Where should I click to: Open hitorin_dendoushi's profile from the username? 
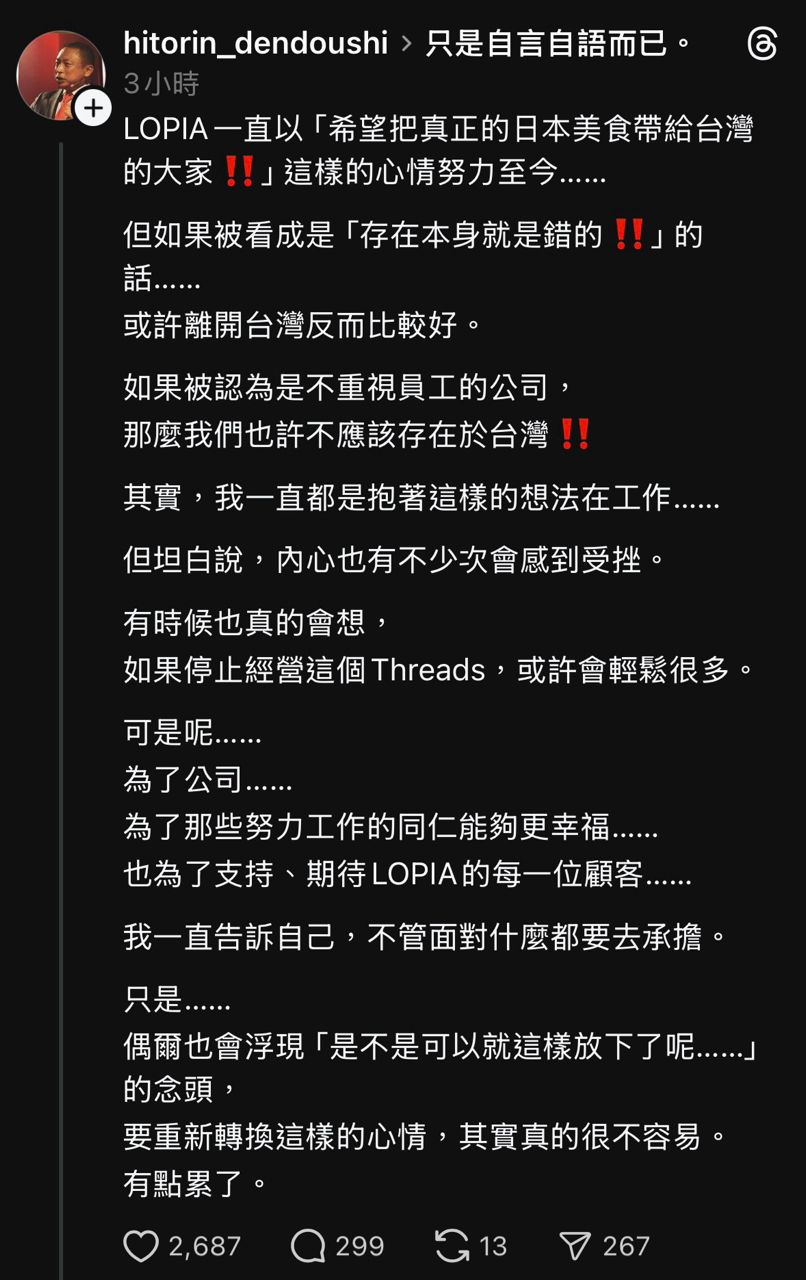point(255,44)
